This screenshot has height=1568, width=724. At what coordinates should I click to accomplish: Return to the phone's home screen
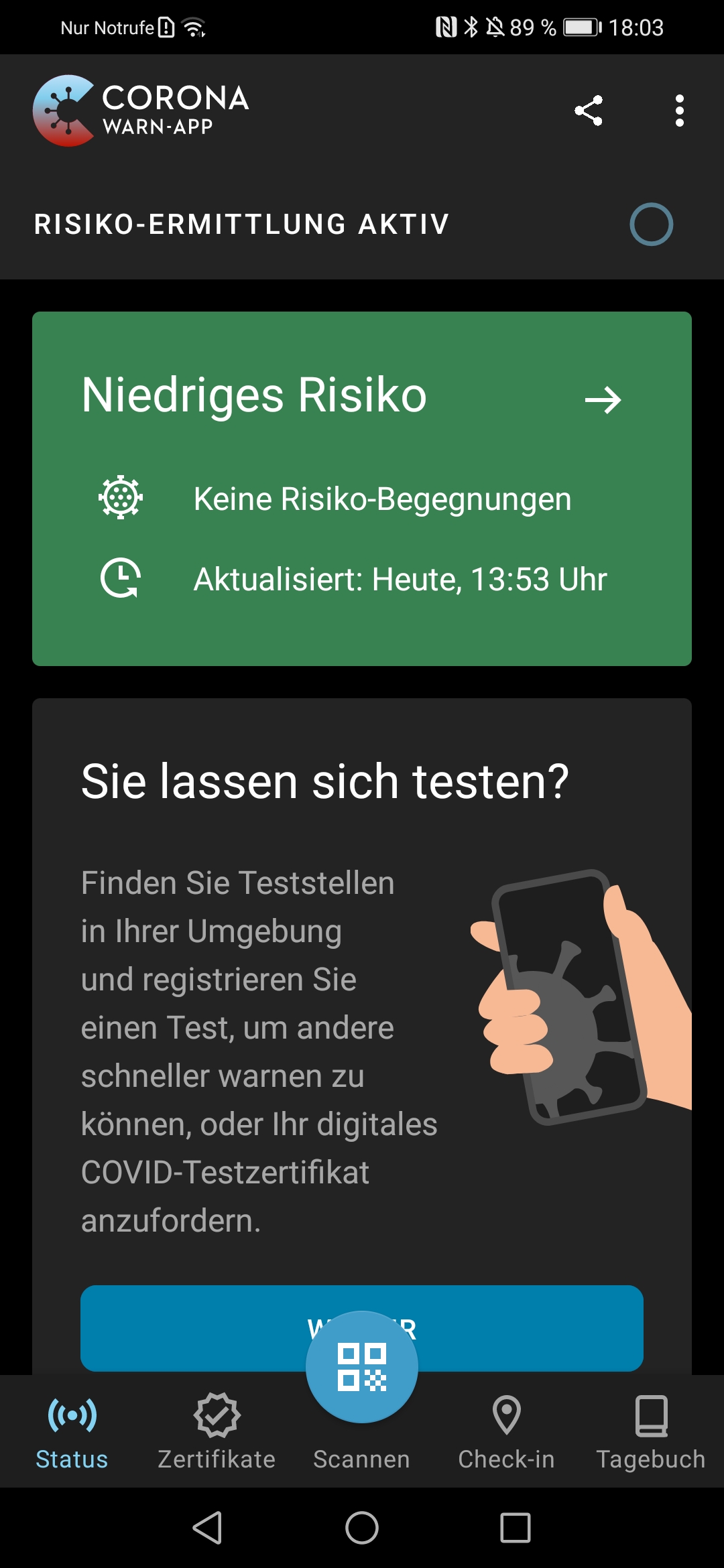(x=362, y=1528)
